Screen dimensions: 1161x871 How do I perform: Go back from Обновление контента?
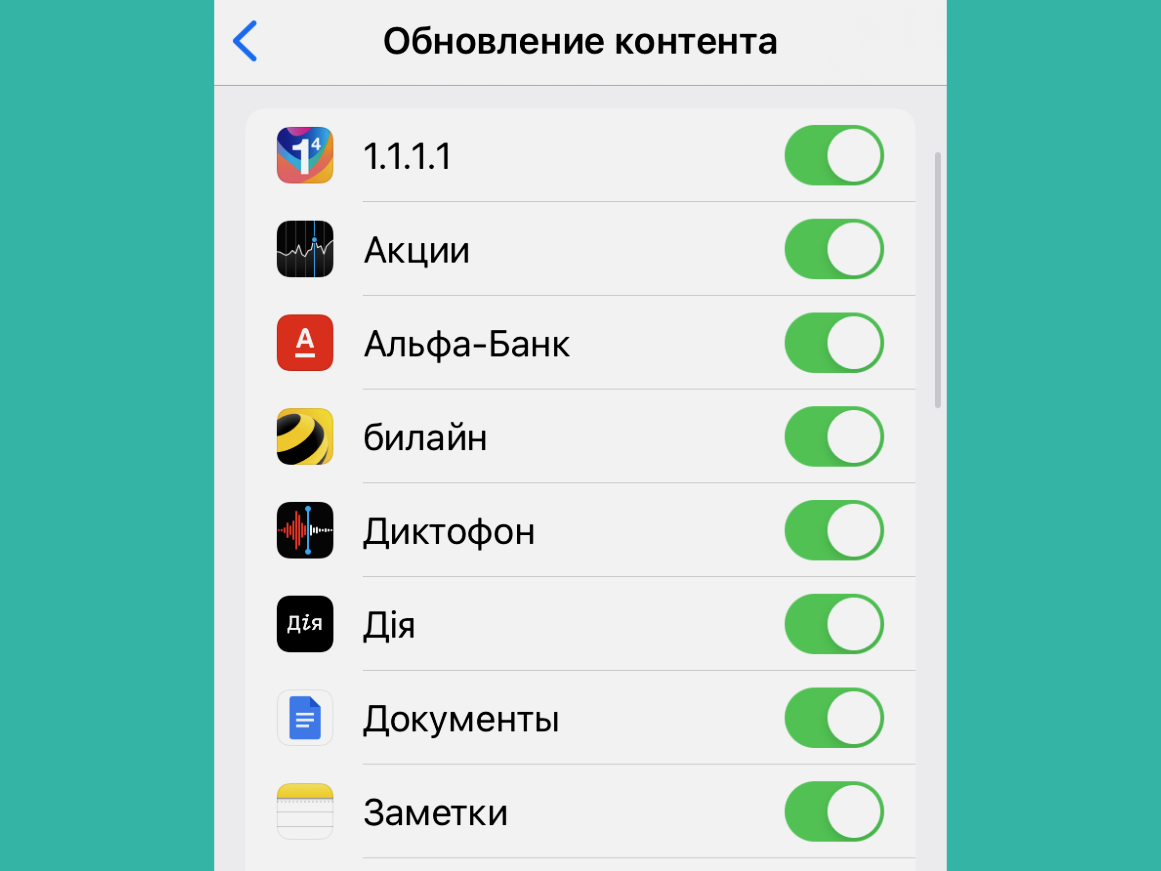245,42
